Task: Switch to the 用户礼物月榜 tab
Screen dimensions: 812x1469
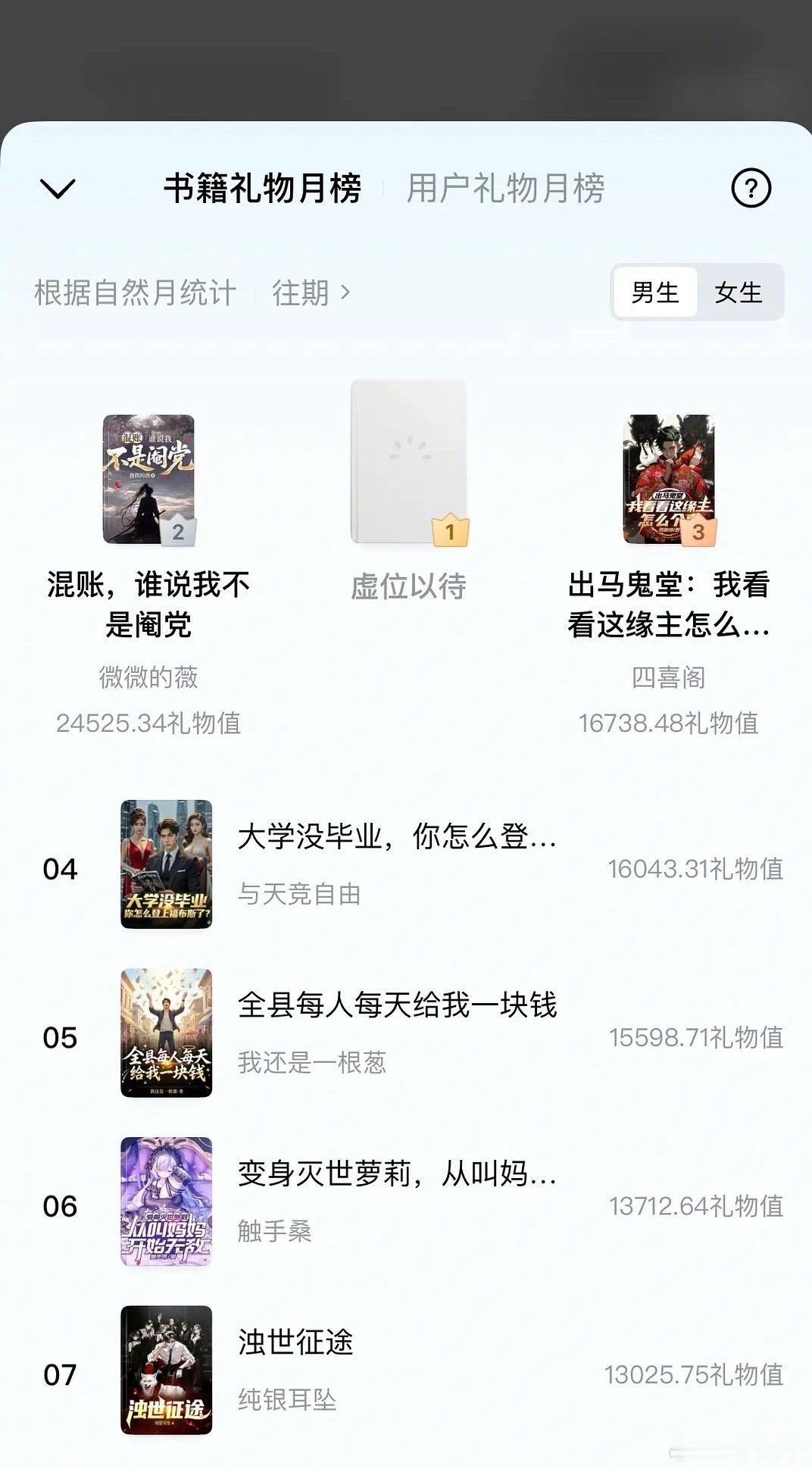Action: [x=506, y=190]
